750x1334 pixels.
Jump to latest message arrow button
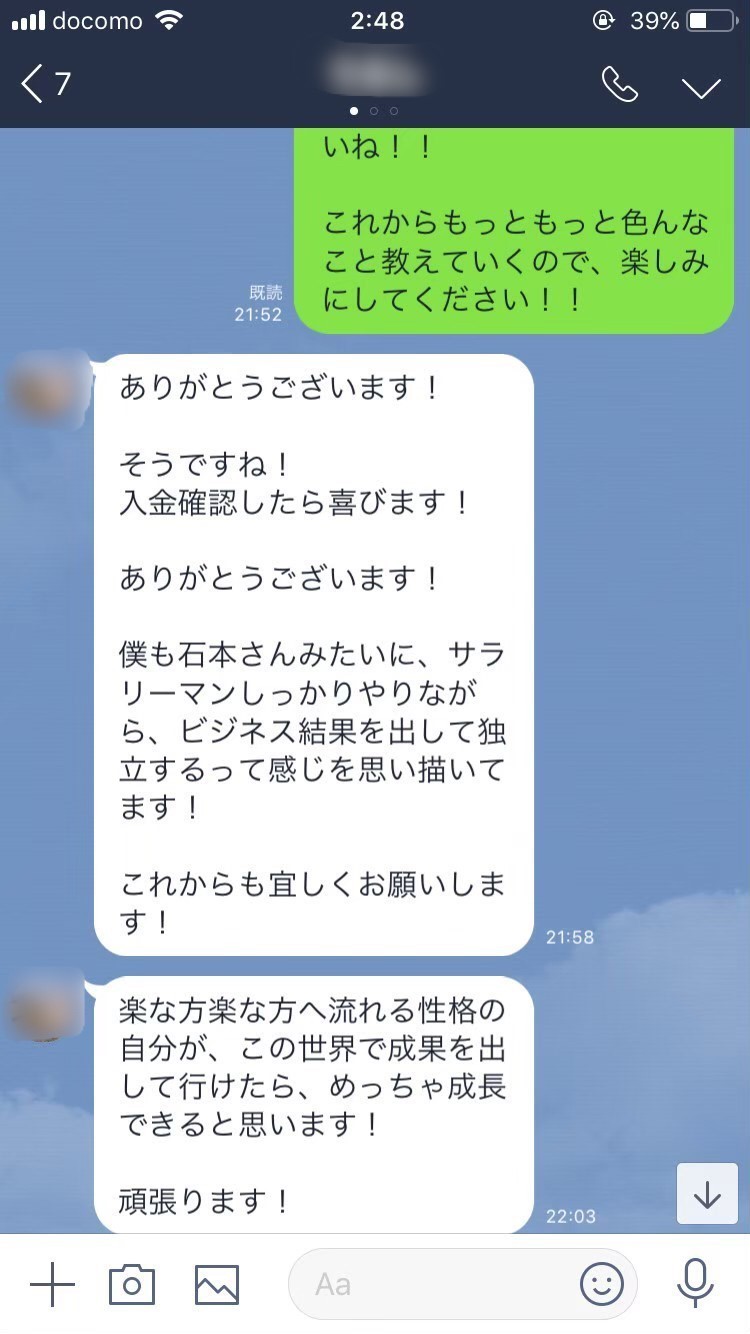[707, 1194]
